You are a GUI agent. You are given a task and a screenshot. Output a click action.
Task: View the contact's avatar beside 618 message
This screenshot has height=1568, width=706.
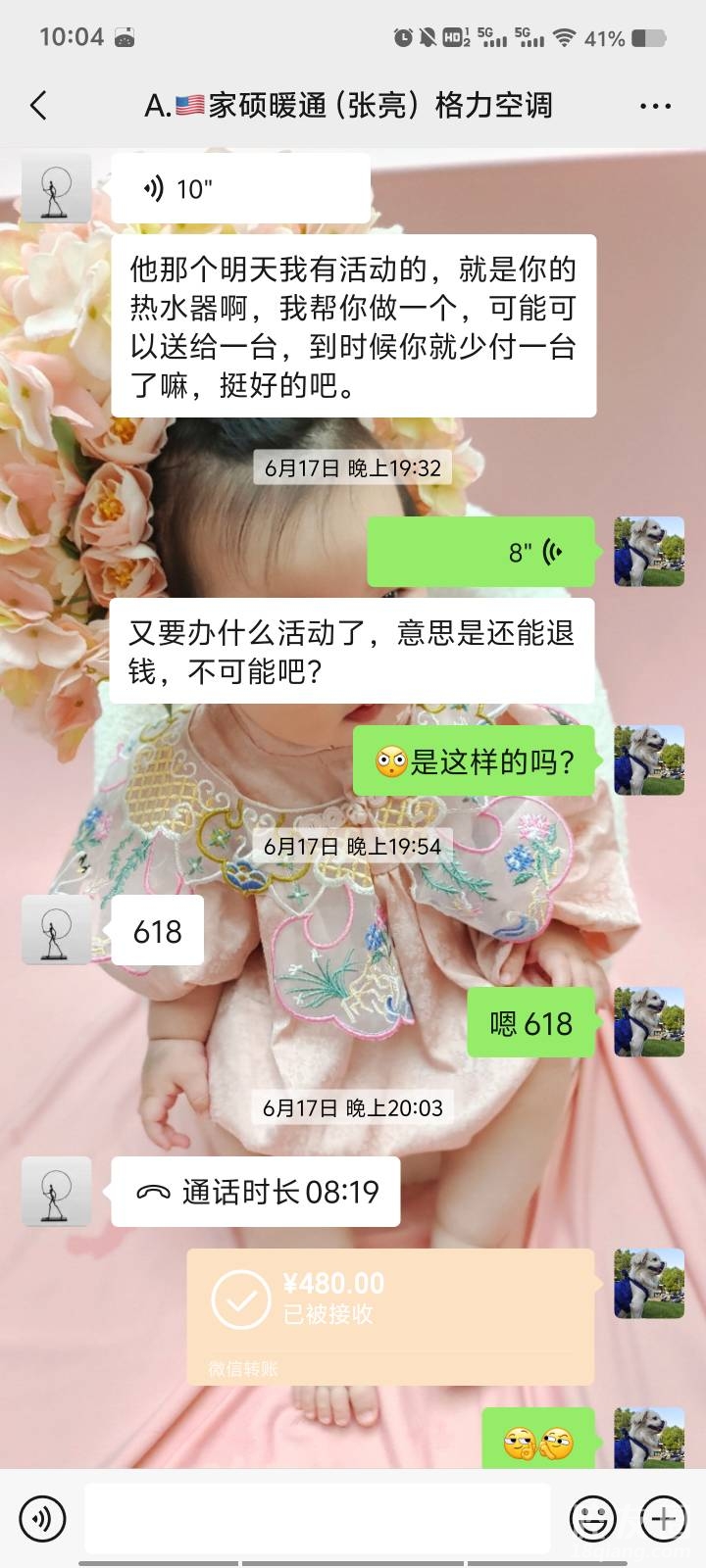56,929
